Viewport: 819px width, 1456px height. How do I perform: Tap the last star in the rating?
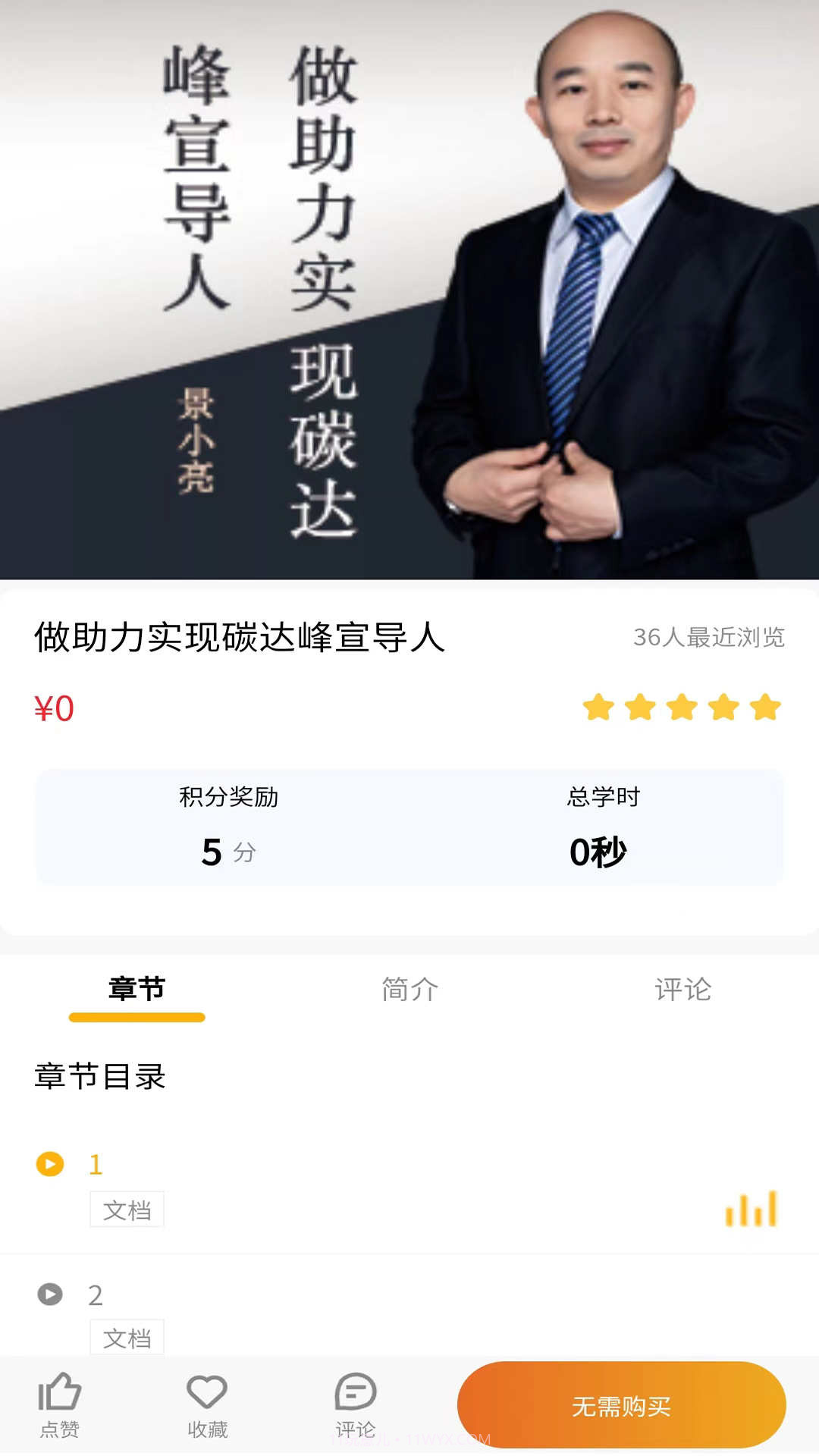click(766, 707)
